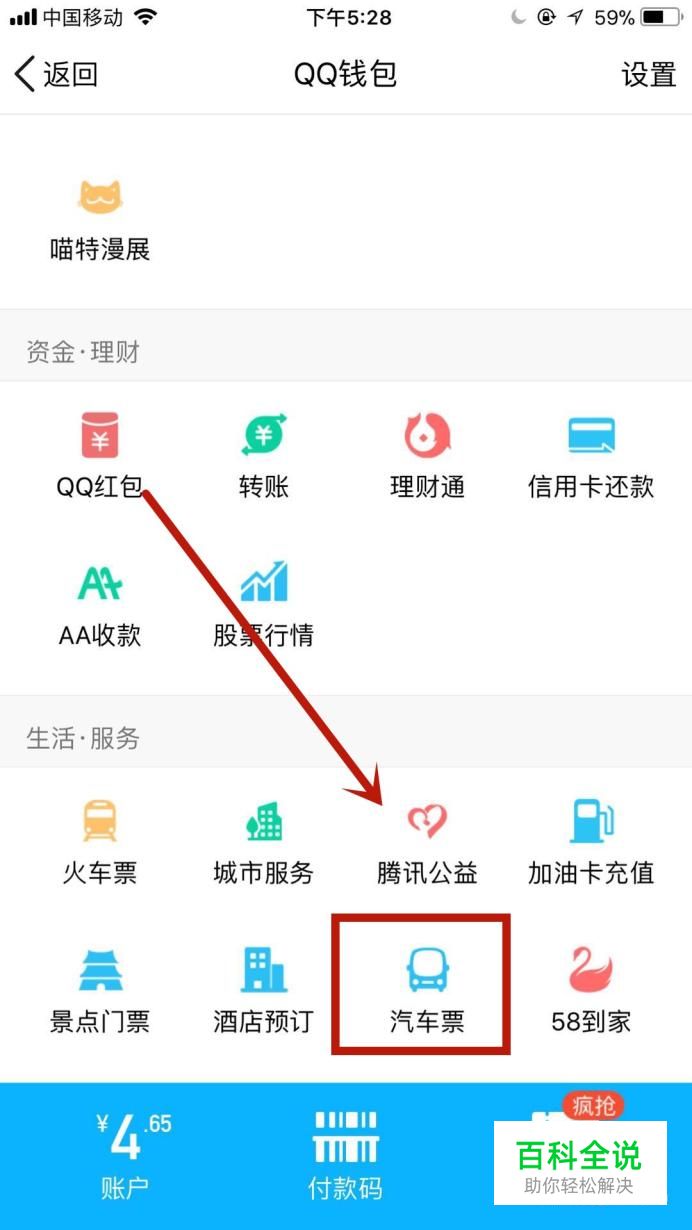View the 账户 balance

pyautogui.click(x=125, y=1154)
